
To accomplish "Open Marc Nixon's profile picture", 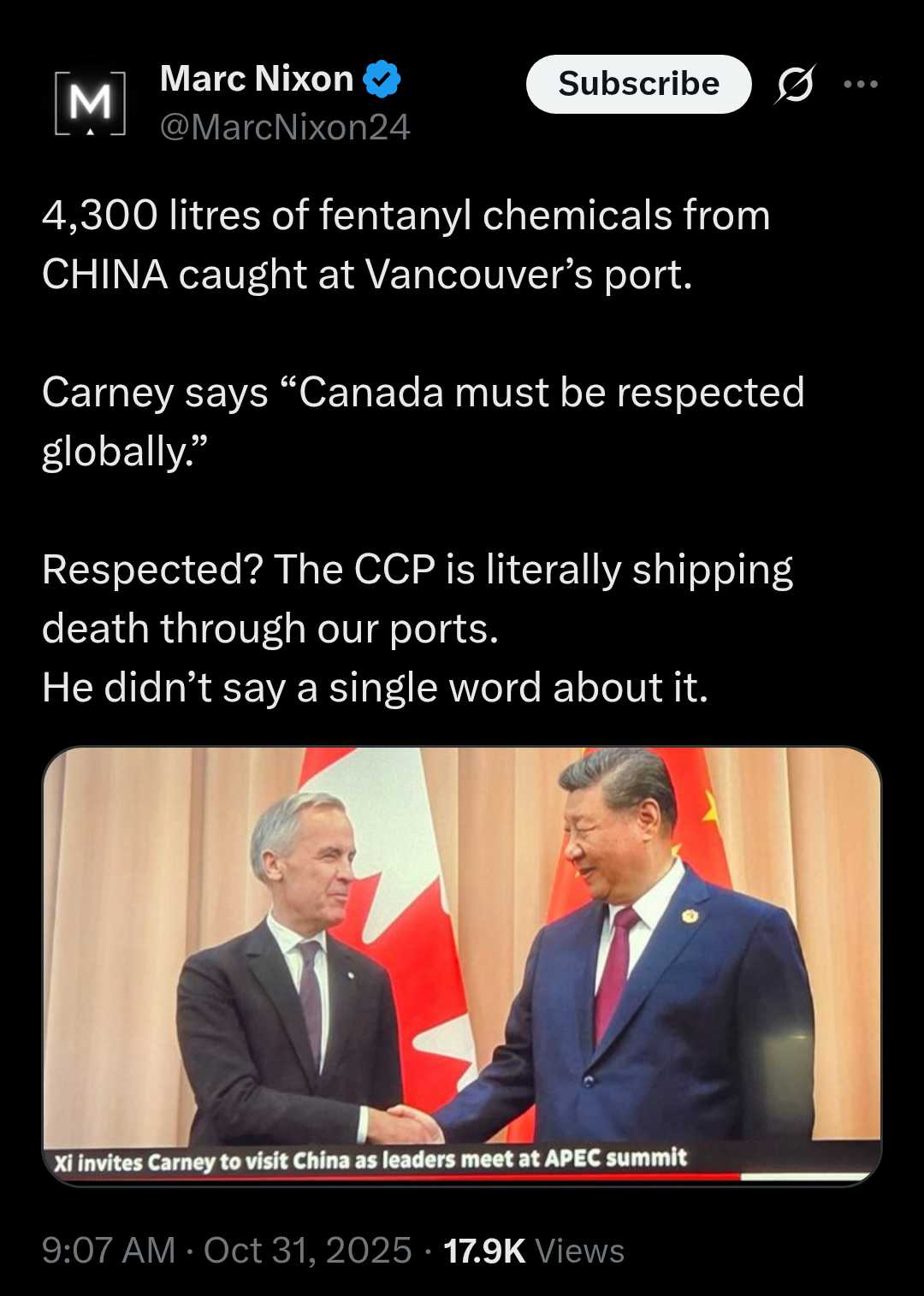I will (90, 103).
